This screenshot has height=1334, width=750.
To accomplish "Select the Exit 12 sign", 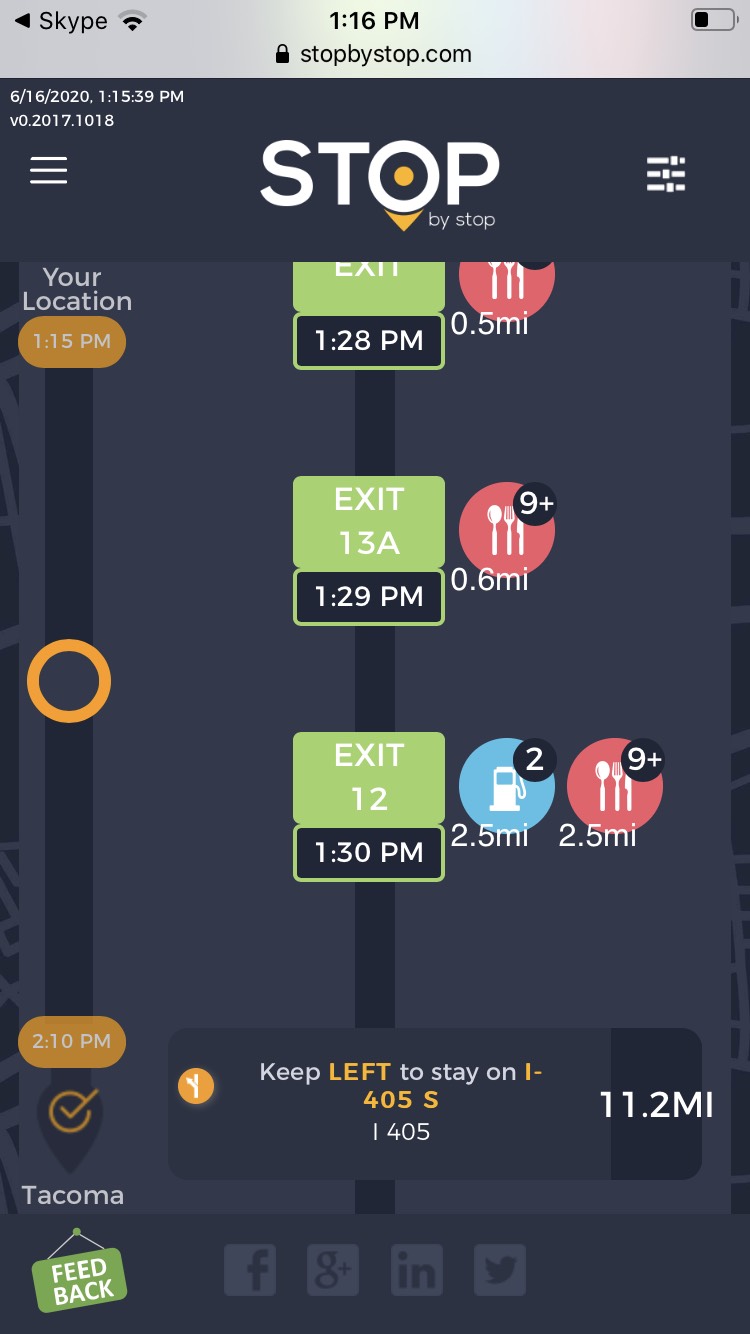I will (368, 777).
